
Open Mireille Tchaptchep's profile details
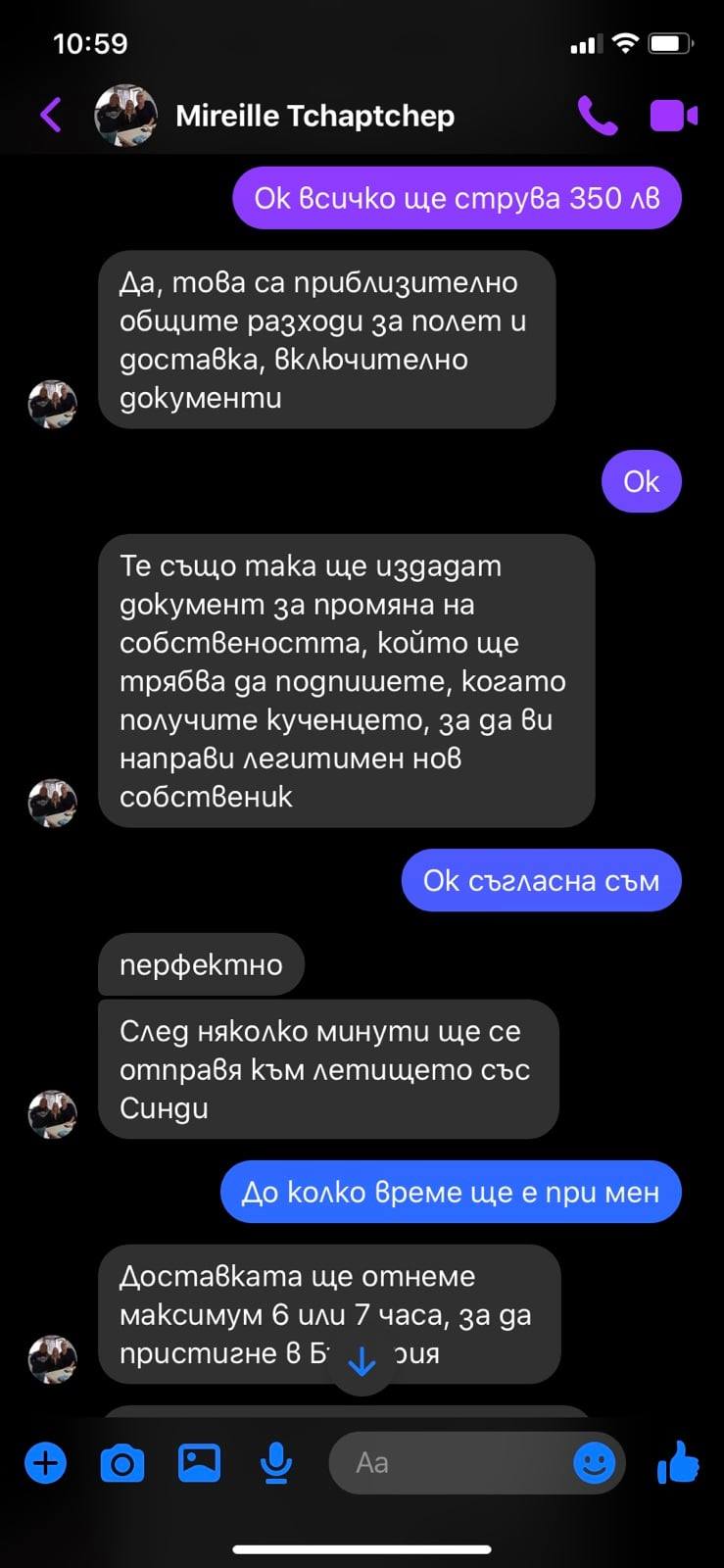(x=314, y=116)
